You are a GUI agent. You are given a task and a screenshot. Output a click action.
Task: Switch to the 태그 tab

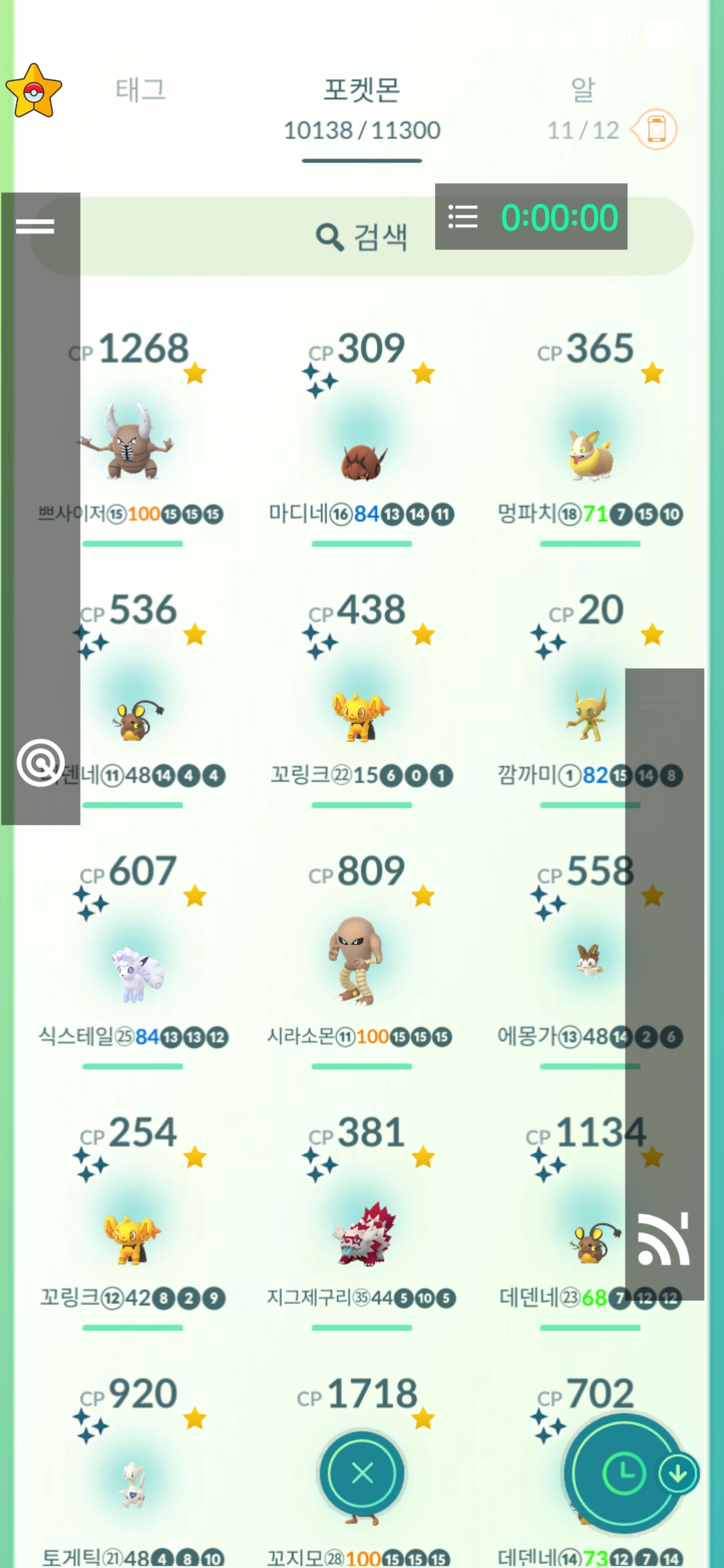[x=140, y=90]
